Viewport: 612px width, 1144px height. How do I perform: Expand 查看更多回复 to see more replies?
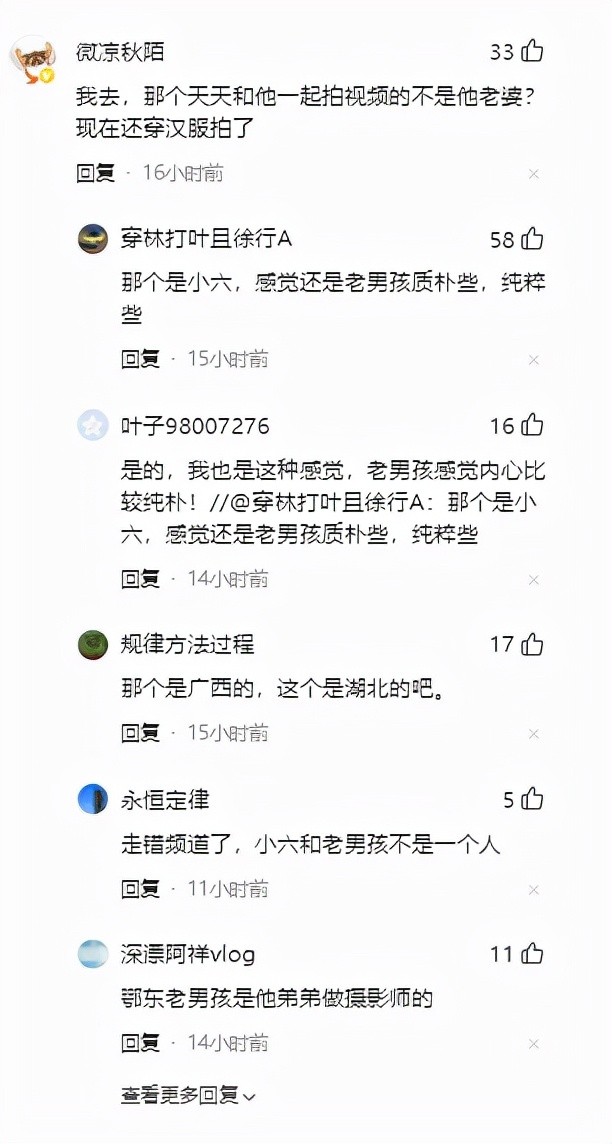pos(188,1096)
